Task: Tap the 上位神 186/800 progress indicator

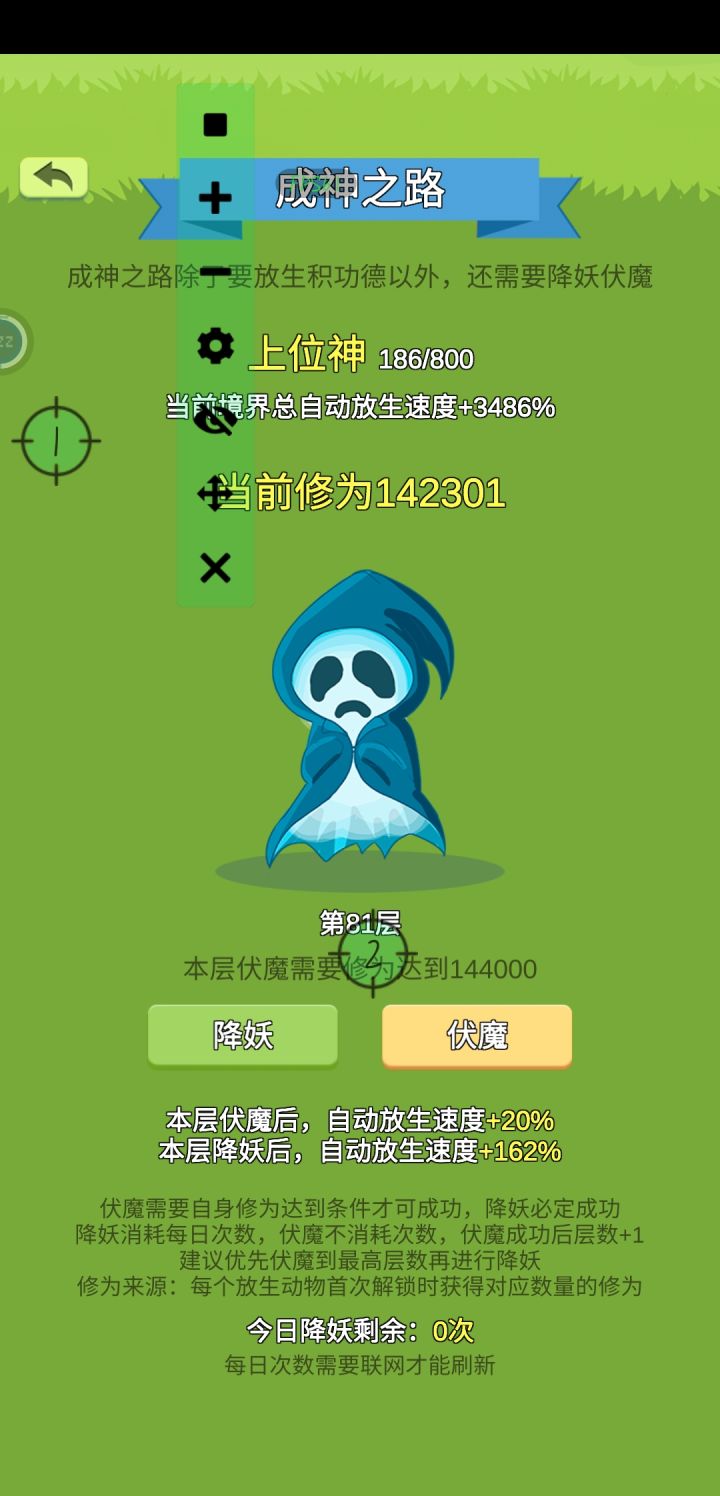Action: [x=360, y=357]
